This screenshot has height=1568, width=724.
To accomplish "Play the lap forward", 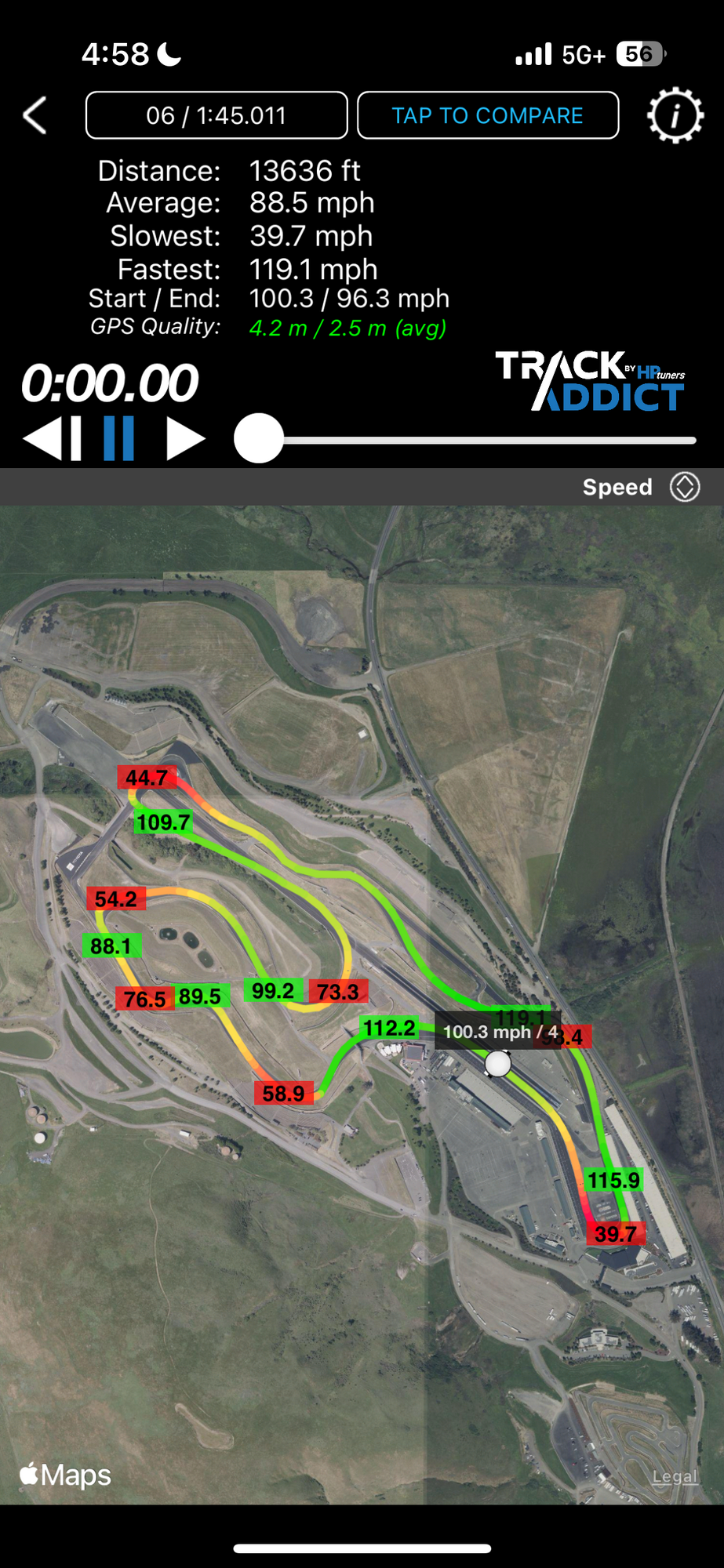I will point(186,438).
